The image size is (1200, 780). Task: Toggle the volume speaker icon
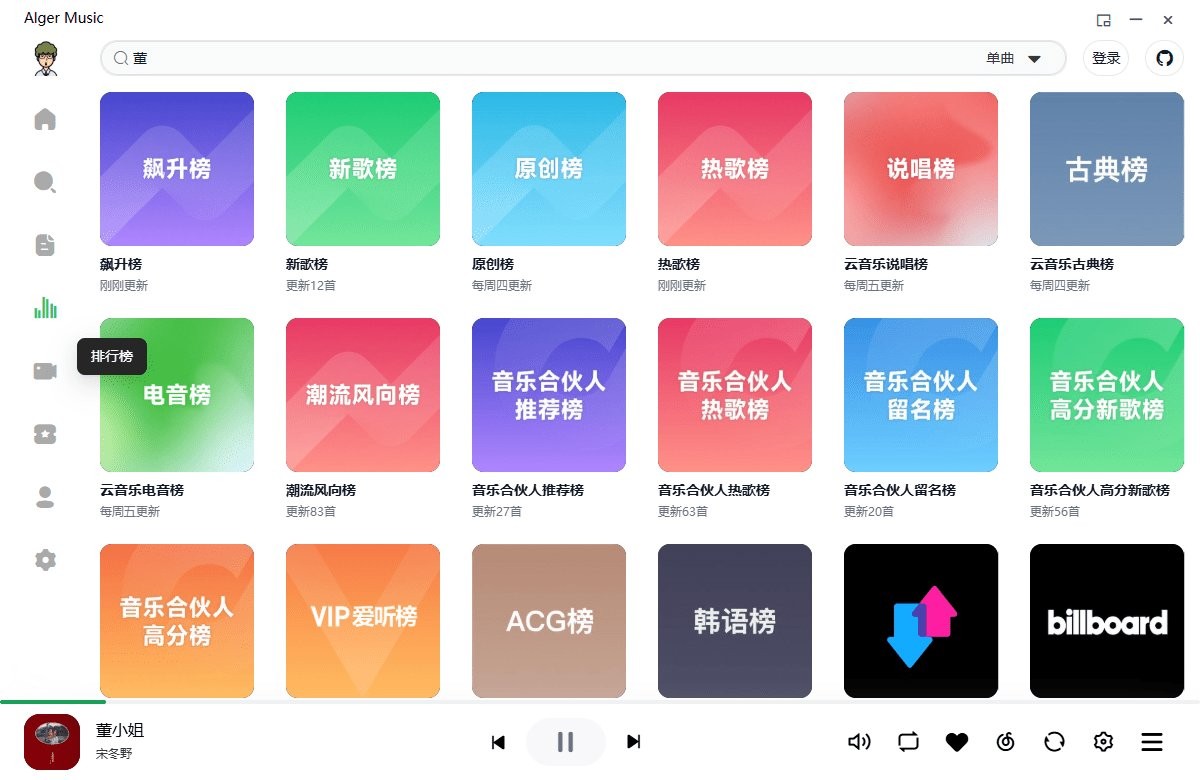point(858,742)
